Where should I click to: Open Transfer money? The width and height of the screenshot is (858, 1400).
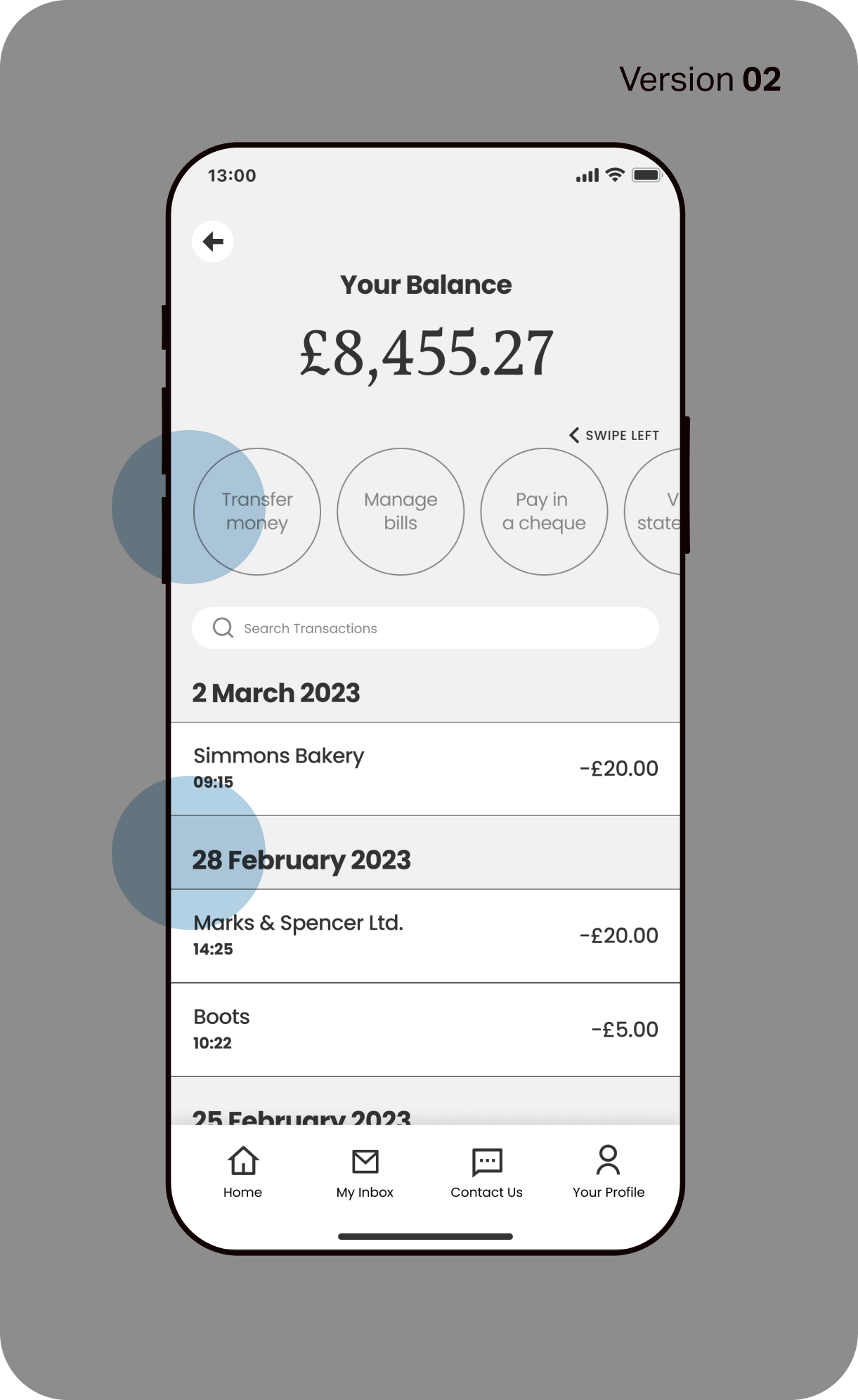[257, 512]
